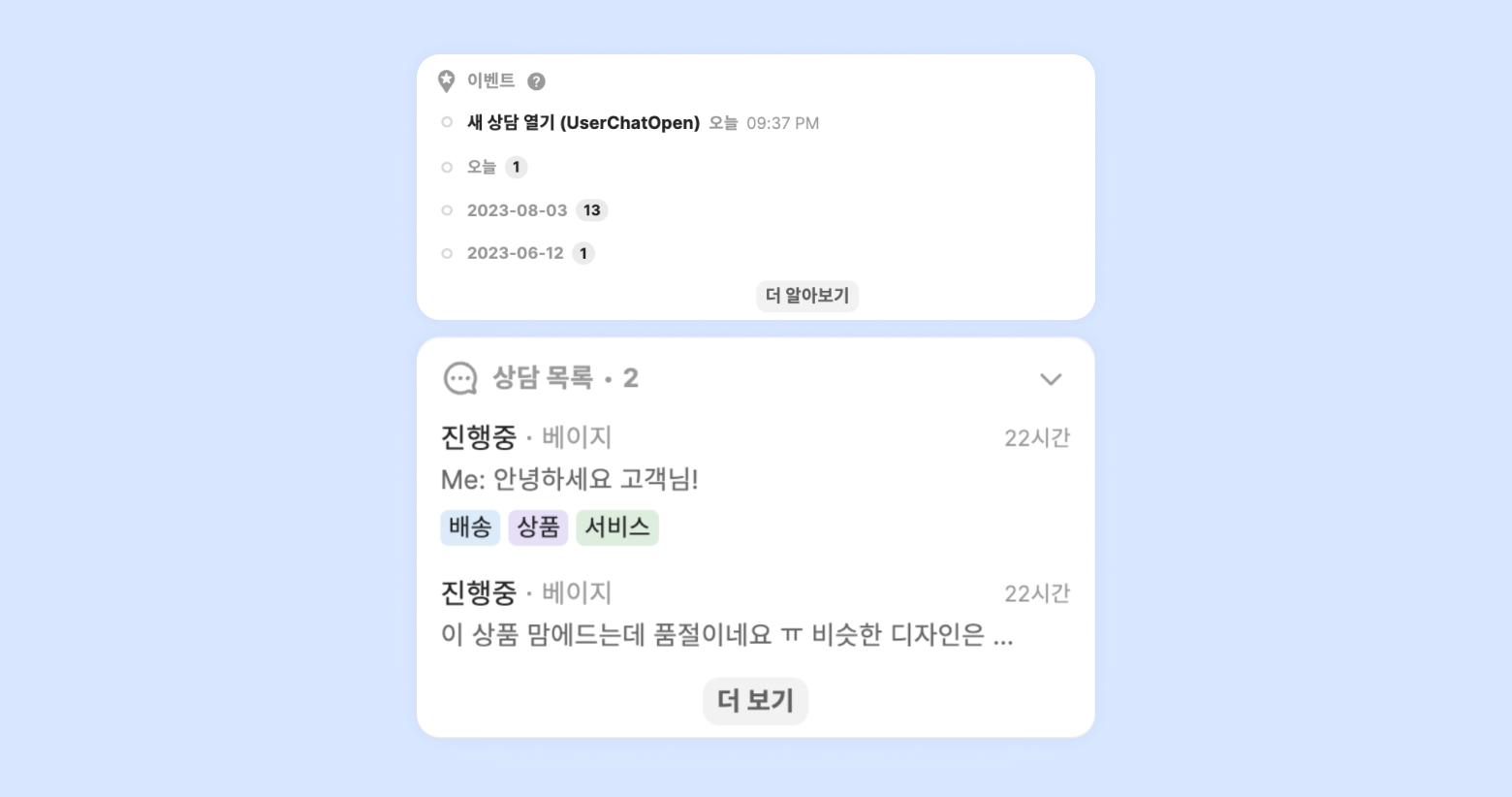The image size is (1512, 797).
Task: Open the chat about 품절 상품
Action: (727, 634)
